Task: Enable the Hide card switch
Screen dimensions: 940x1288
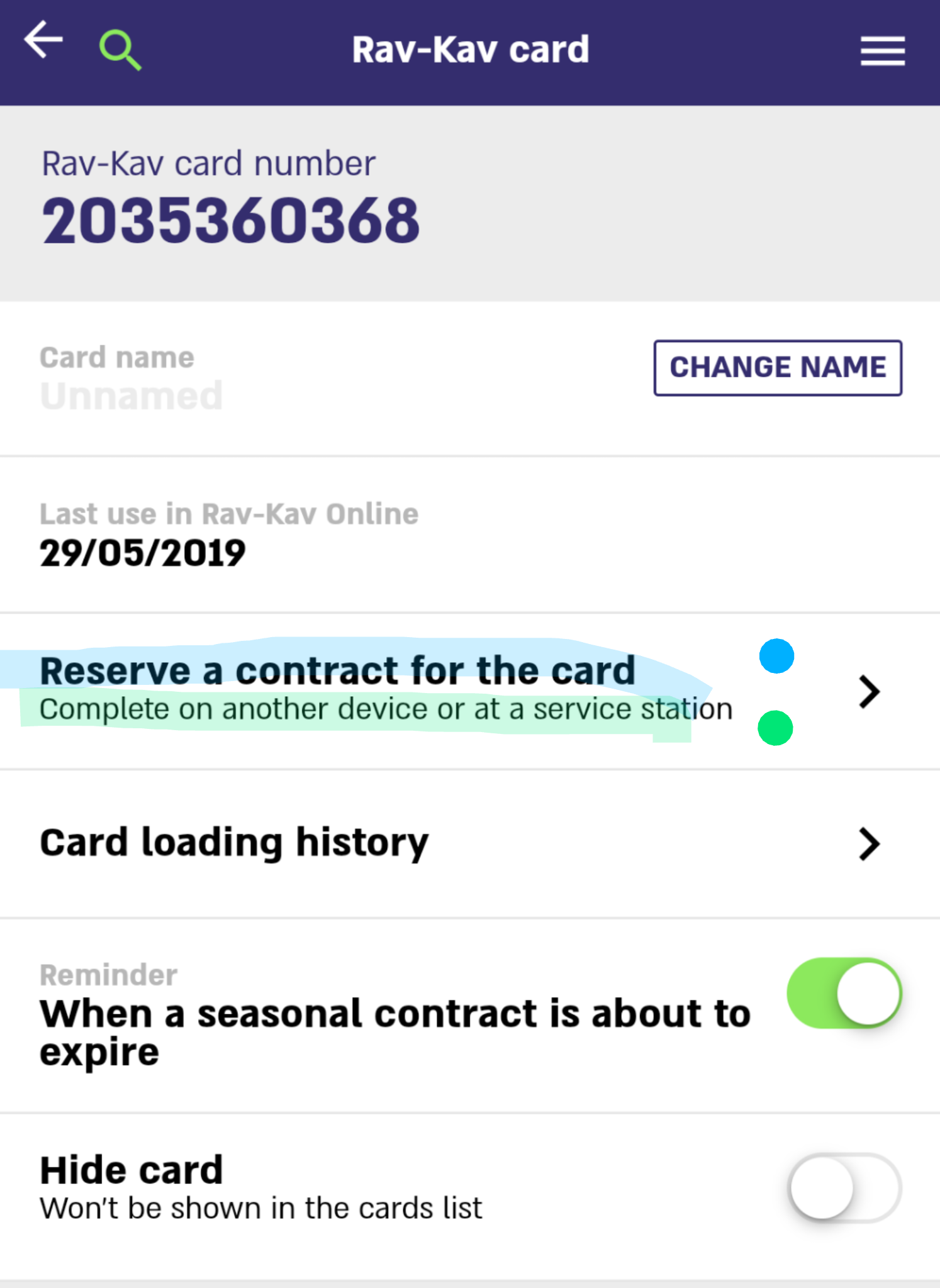Action: pyautogui.click(x=844, y=1188)
